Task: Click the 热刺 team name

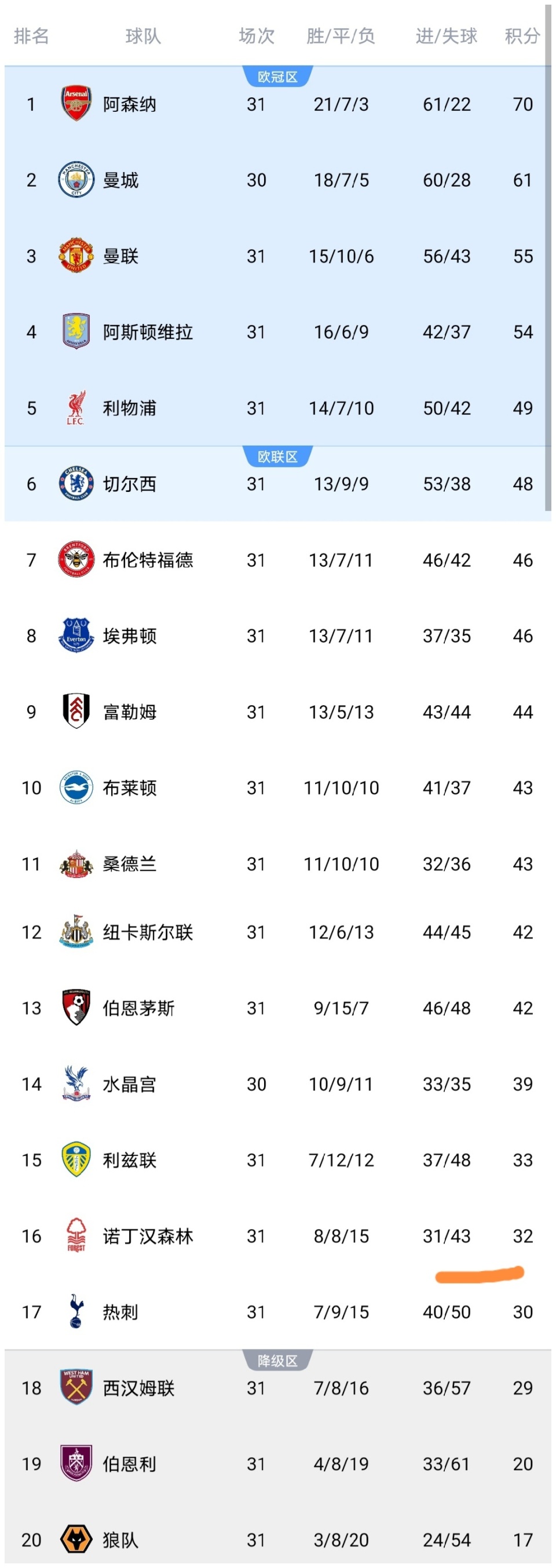Action: (122, 1312)
